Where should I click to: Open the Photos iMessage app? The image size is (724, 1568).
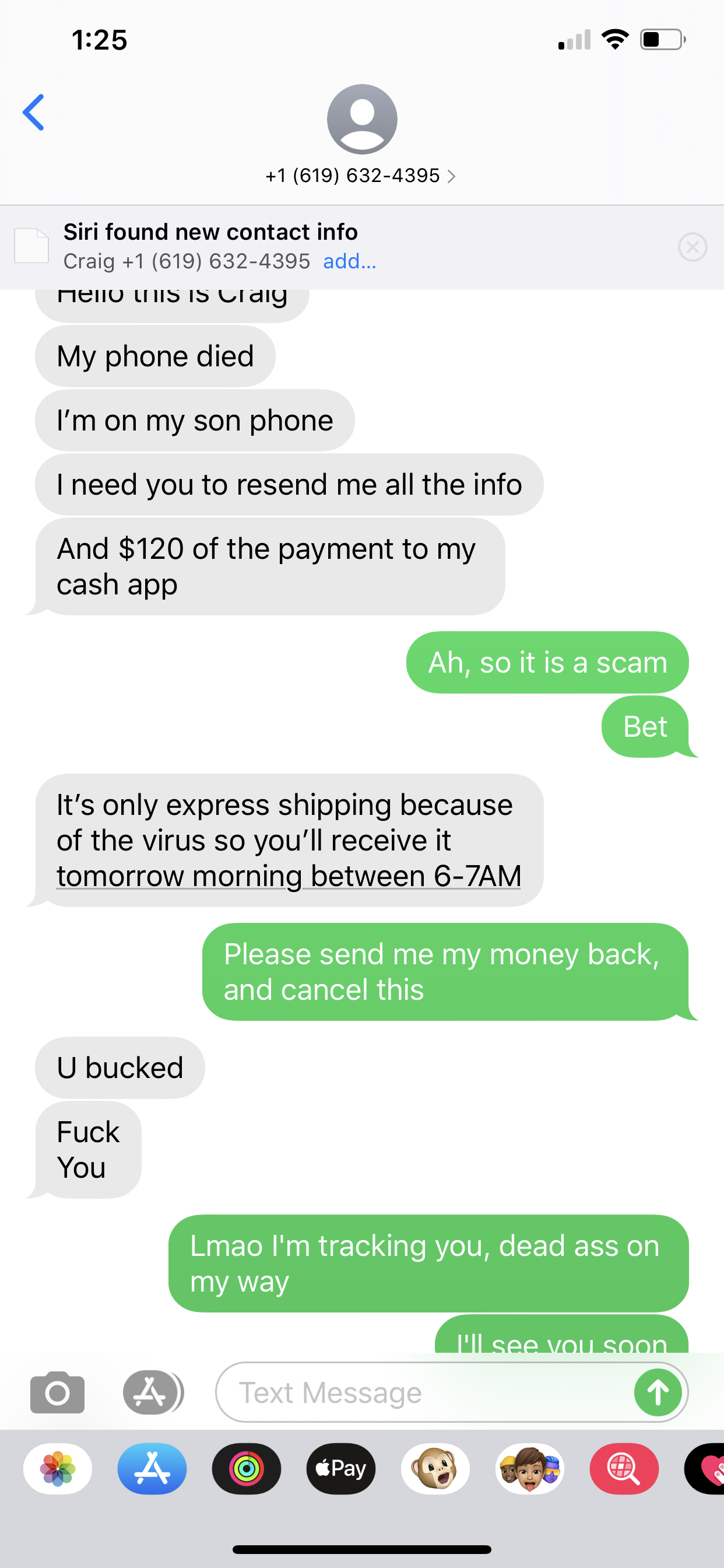(x=58, y=1469)
